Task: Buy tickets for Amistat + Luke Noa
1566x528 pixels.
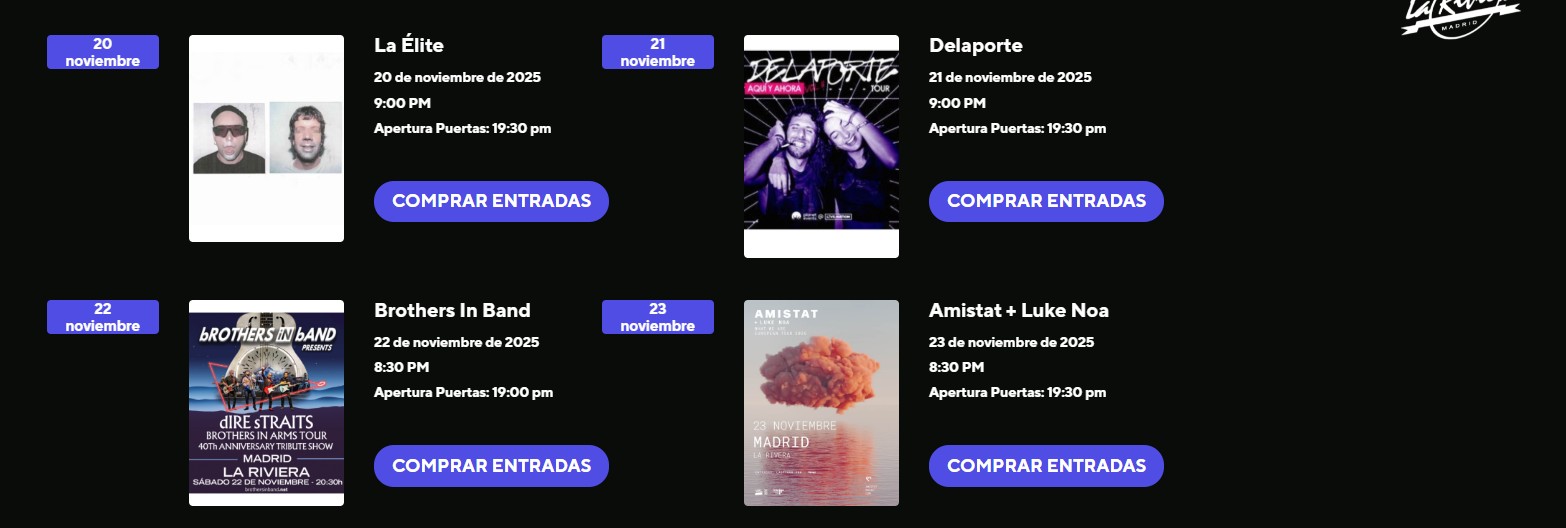Action: coord(1046,466)
